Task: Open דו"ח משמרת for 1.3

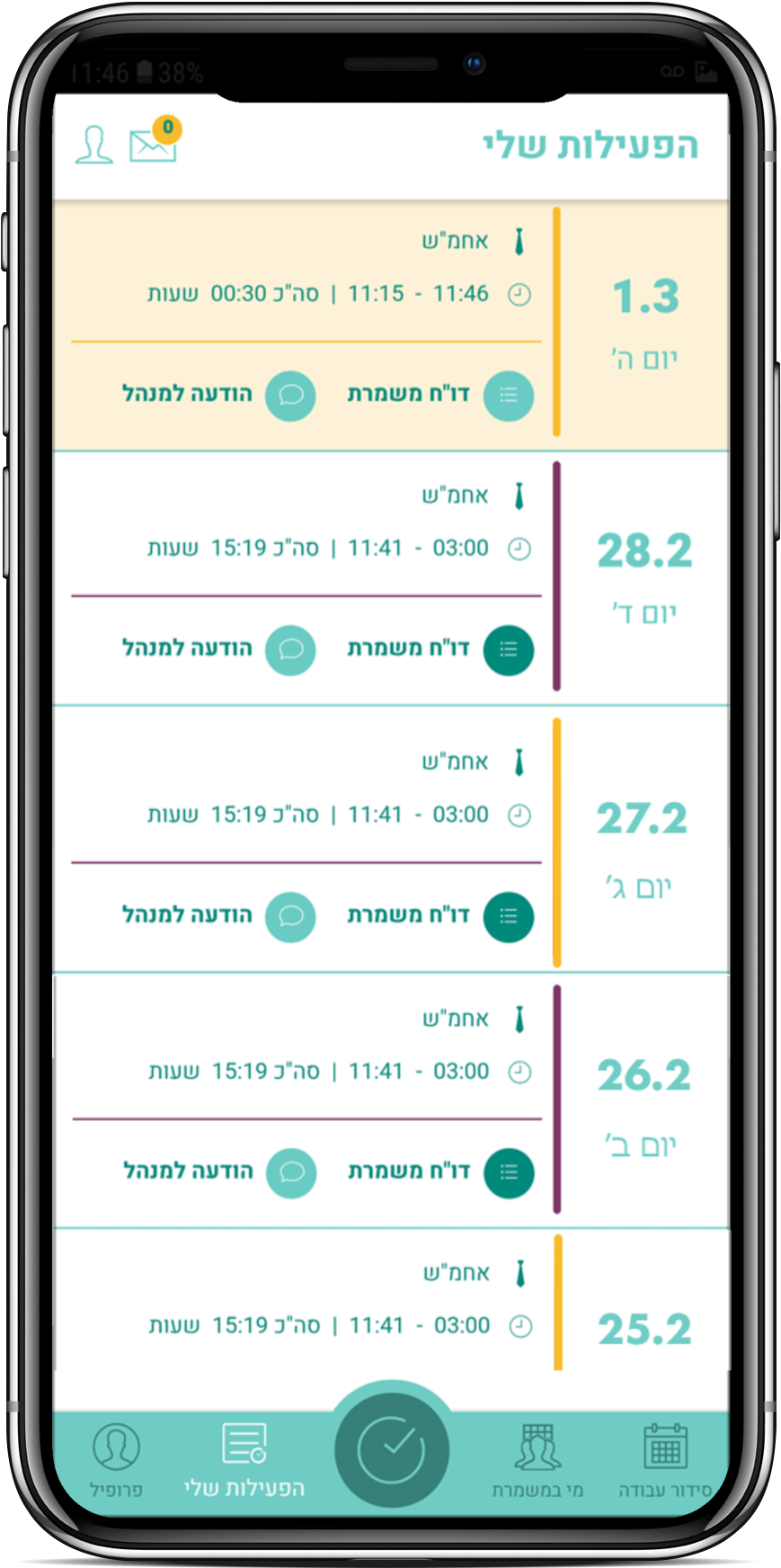Action: (x=509, y=396)
